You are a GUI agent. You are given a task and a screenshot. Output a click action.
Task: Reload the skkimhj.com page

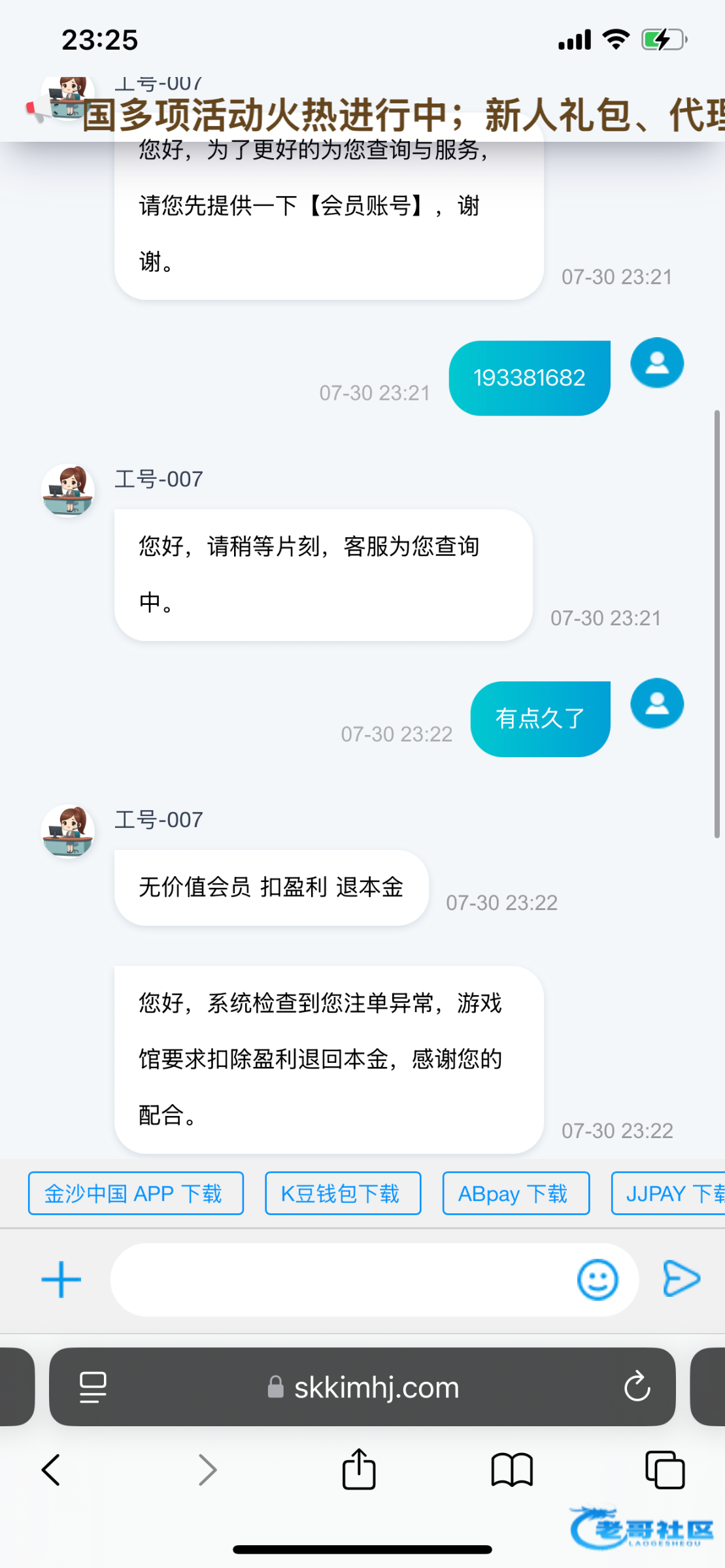click(637, 1386)
